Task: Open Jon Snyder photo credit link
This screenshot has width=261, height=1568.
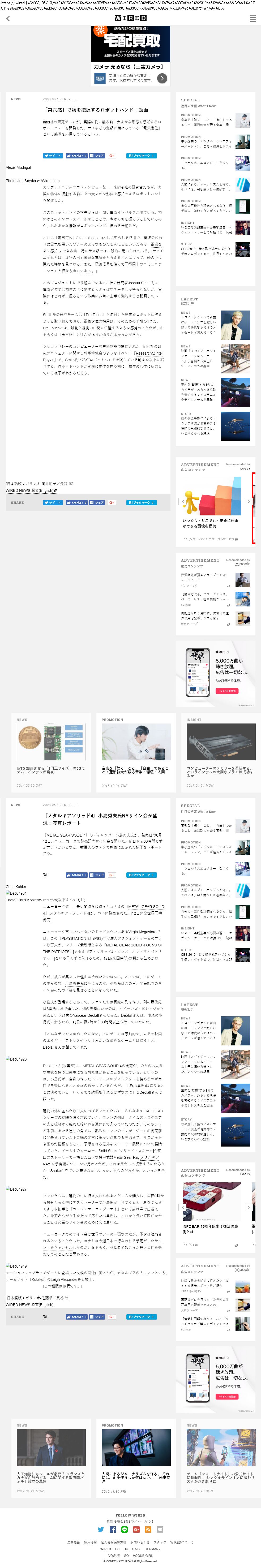Action: coord(28,181)
